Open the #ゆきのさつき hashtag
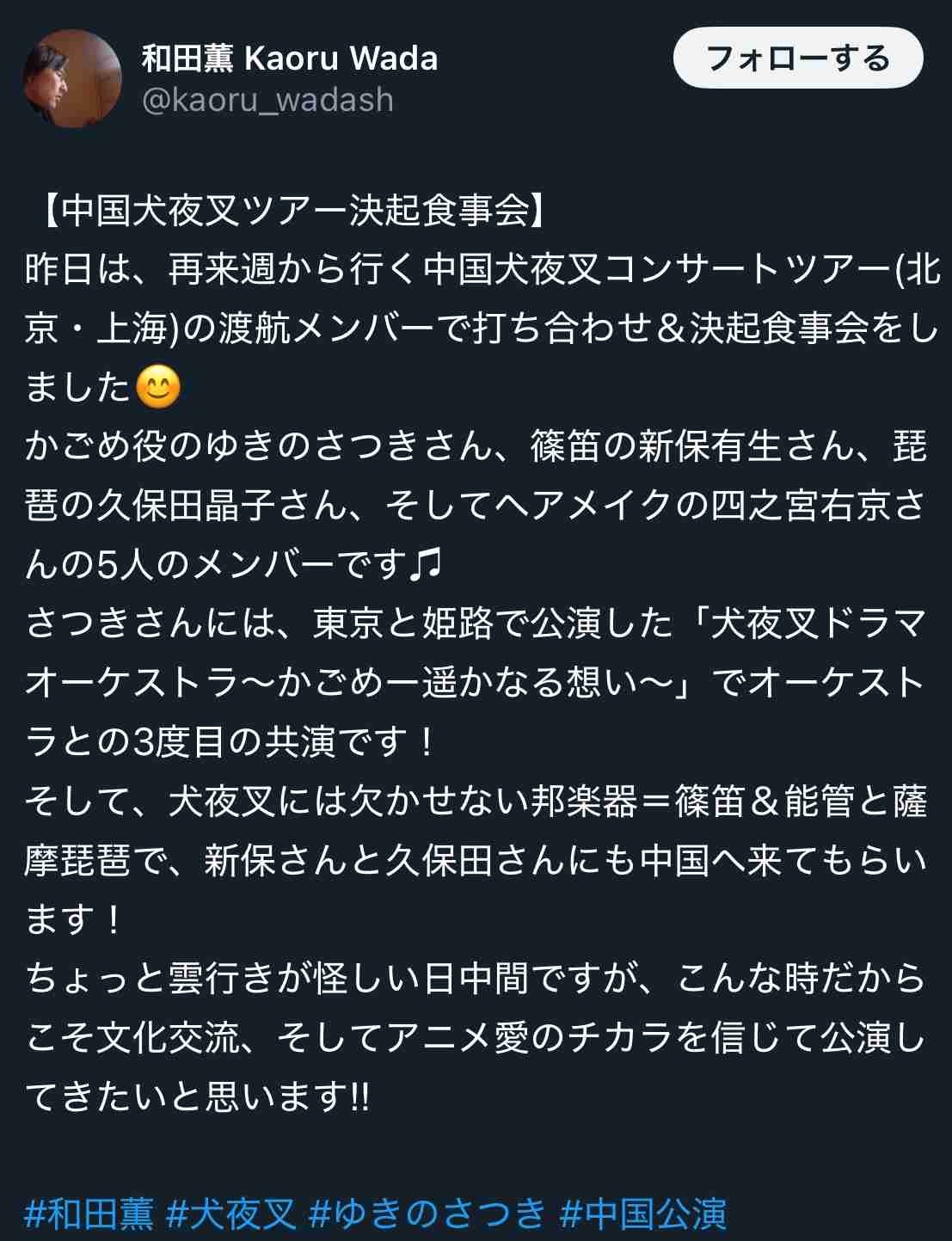Viewport: 952px width, 1241px height. click(427, 1213)
